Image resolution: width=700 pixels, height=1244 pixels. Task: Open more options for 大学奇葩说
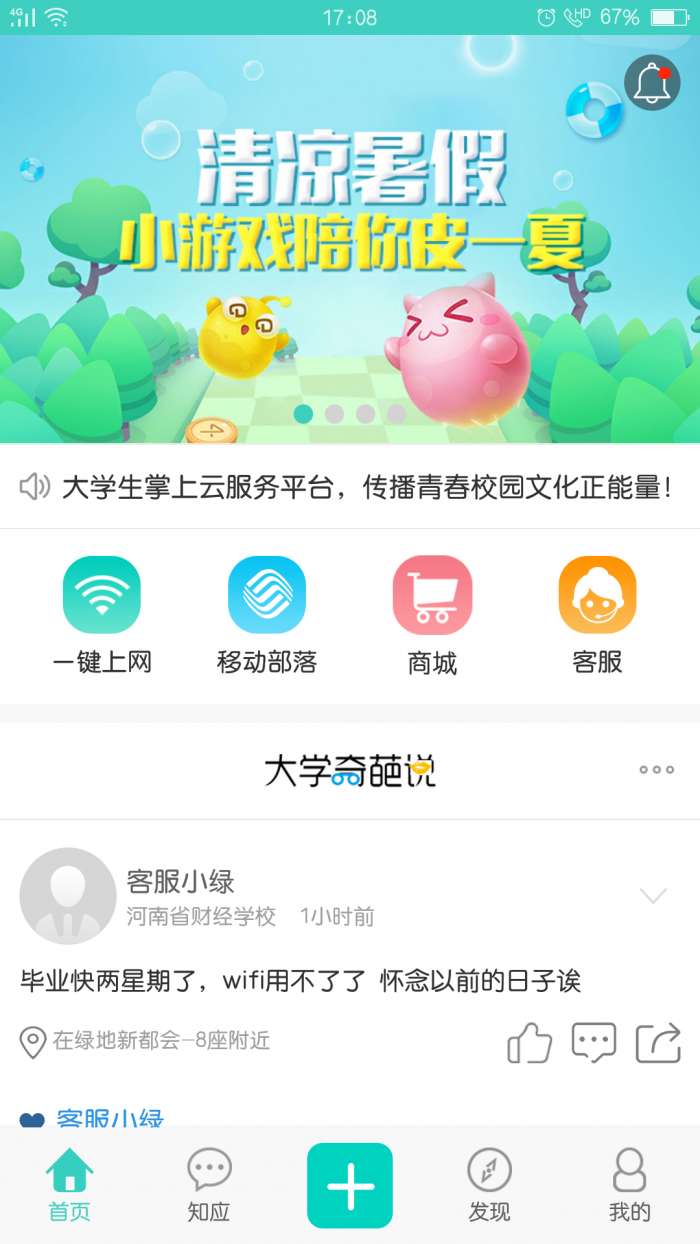[656, 770]
